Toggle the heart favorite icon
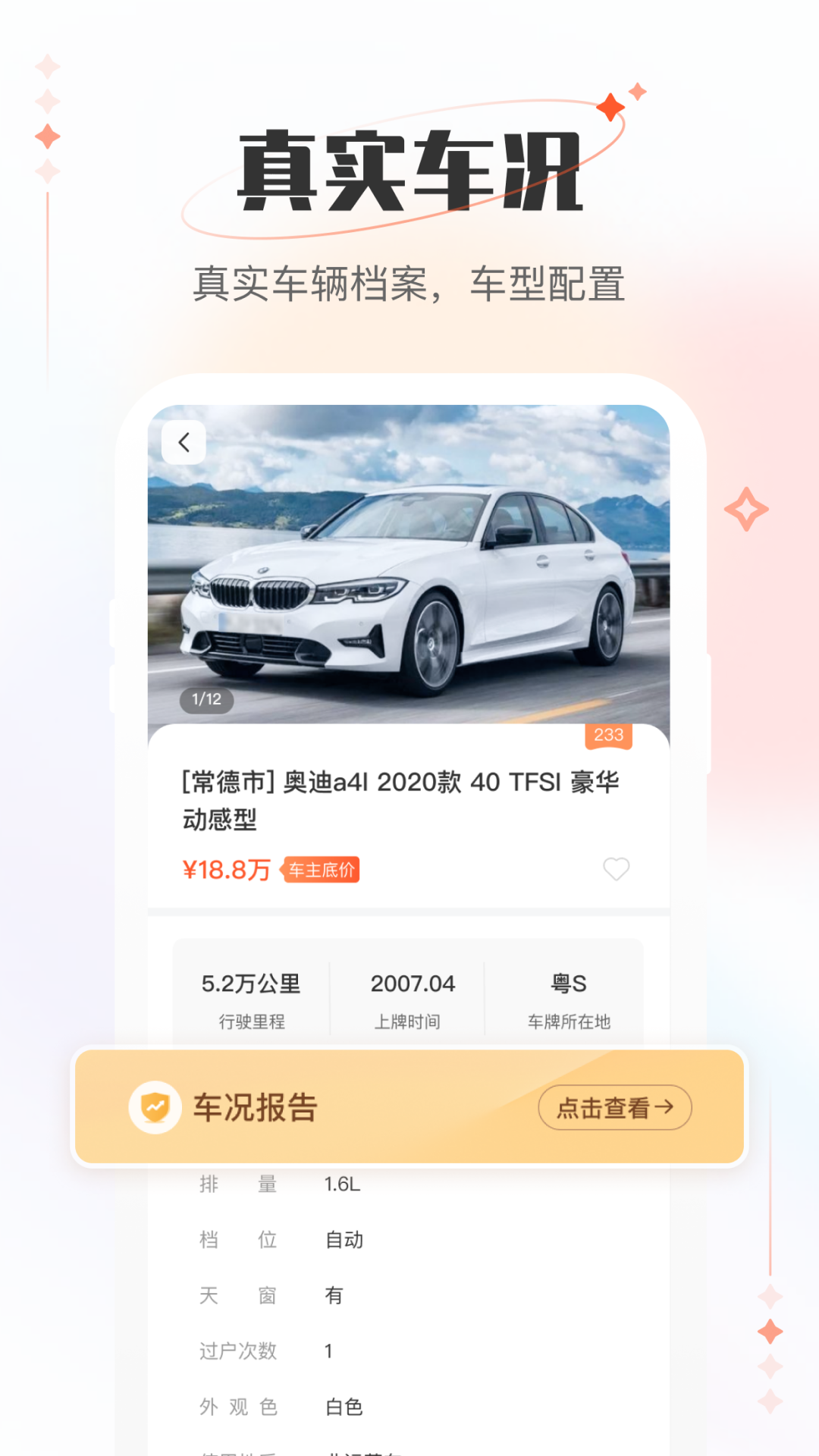Screen dimensions: 819x1456 (x=616, y=871)
